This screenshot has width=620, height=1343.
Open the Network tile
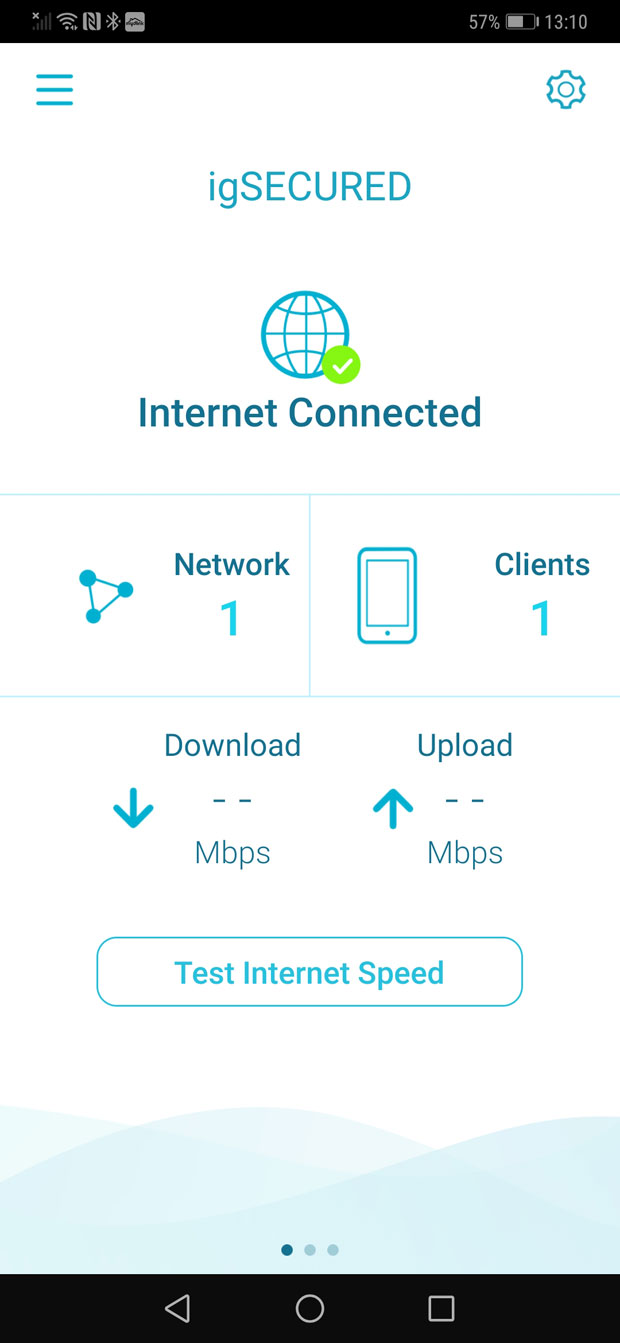tap(155, 595)
